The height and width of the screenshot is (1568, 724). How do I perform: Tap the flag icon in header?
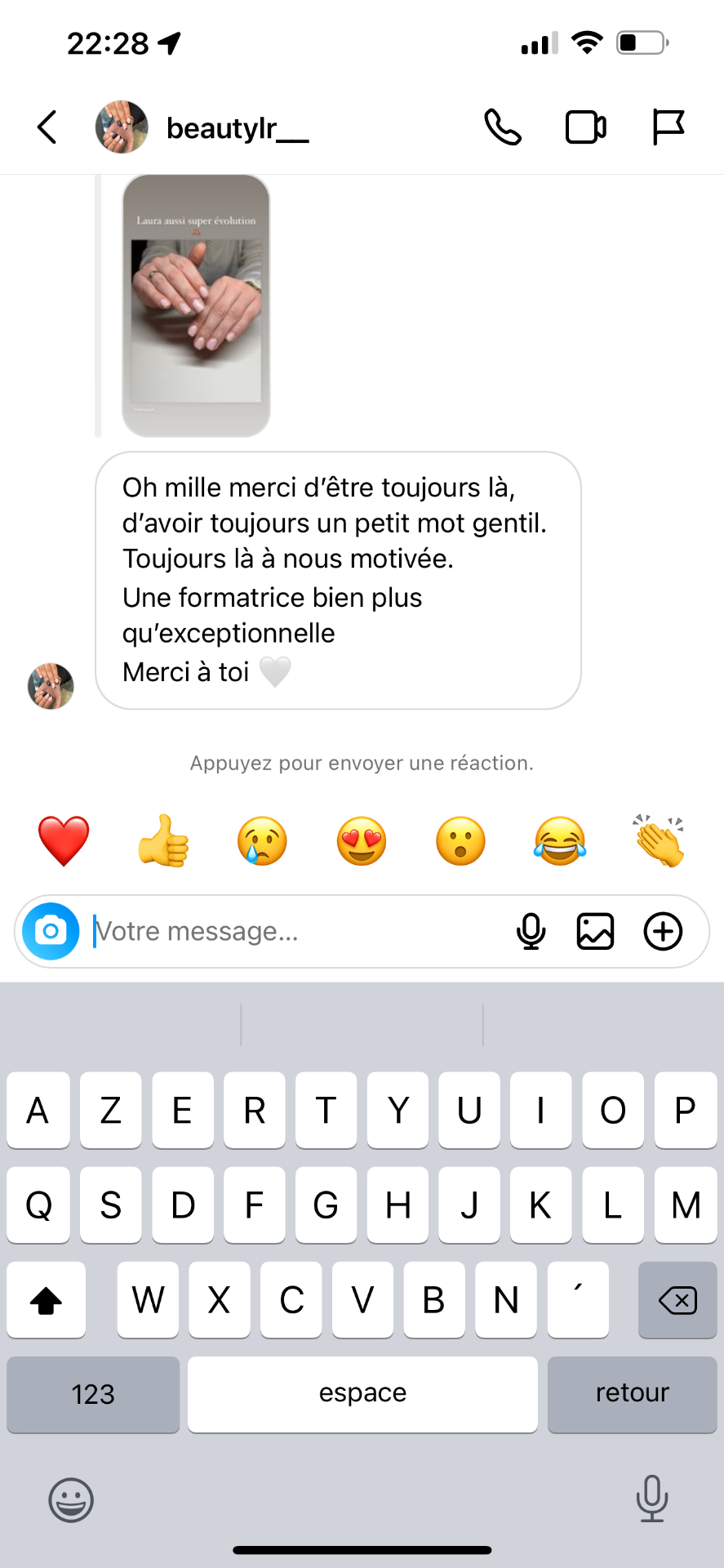(668, 127)
